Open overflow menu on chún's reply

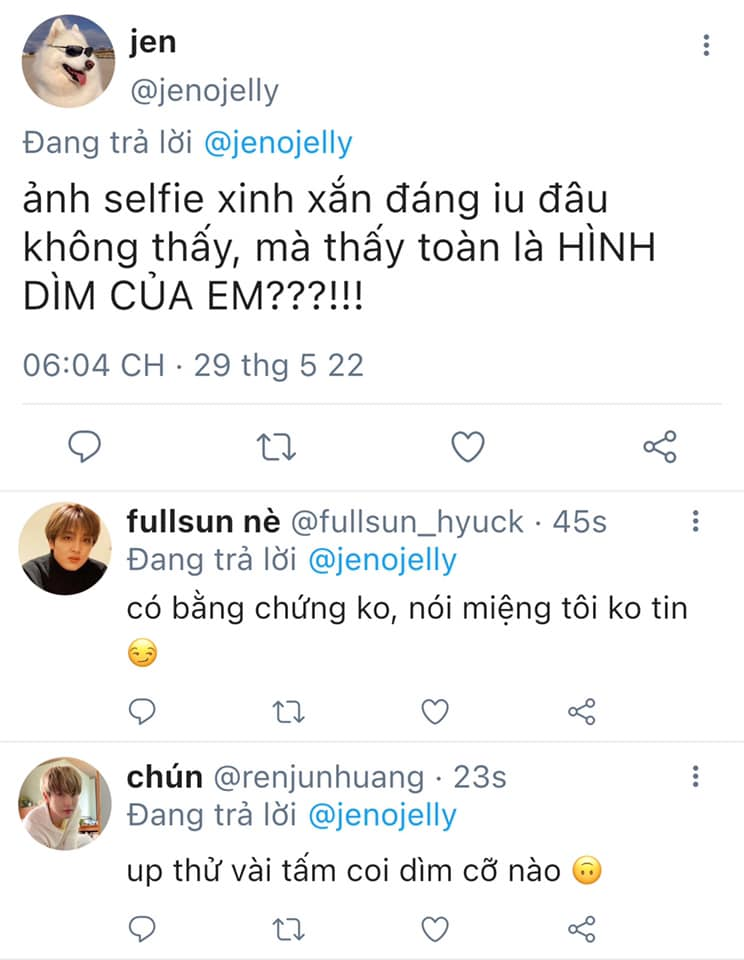pyautogui.click(x=696, y=777)
